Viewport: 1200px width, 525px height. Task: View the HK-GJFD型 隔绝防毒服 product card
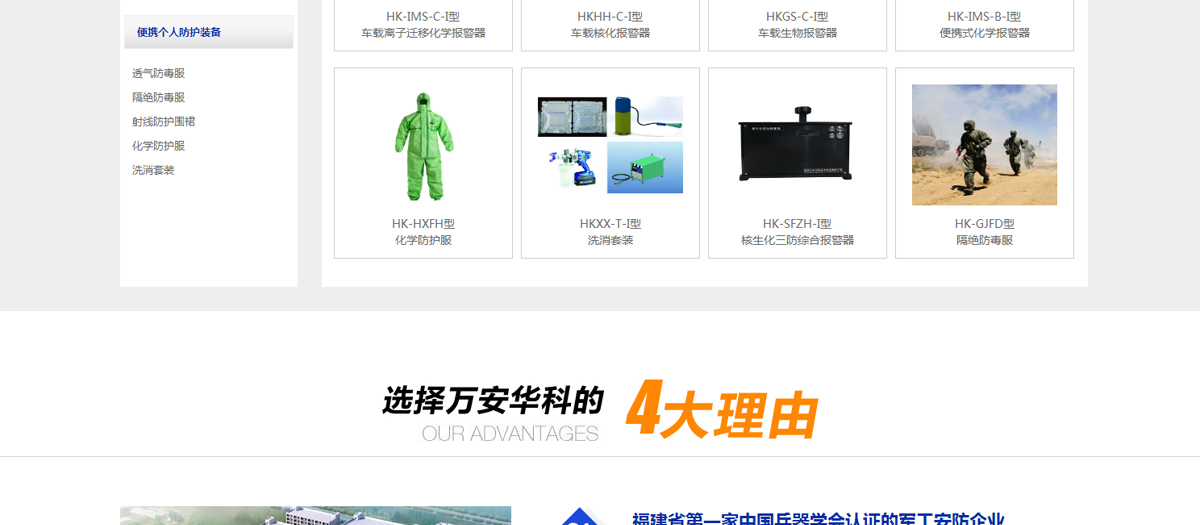coord(984,163)
